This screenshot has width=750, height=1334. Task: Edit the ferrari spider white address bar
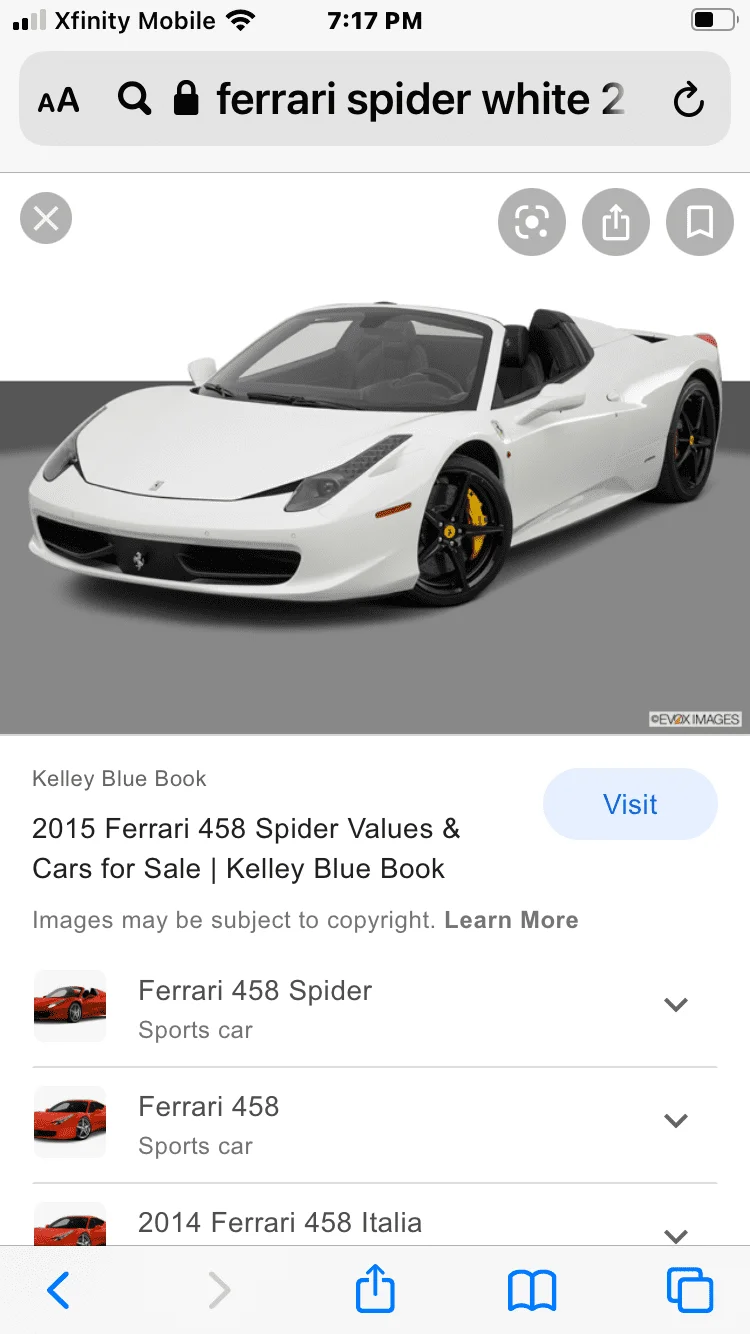coord(420,100)
